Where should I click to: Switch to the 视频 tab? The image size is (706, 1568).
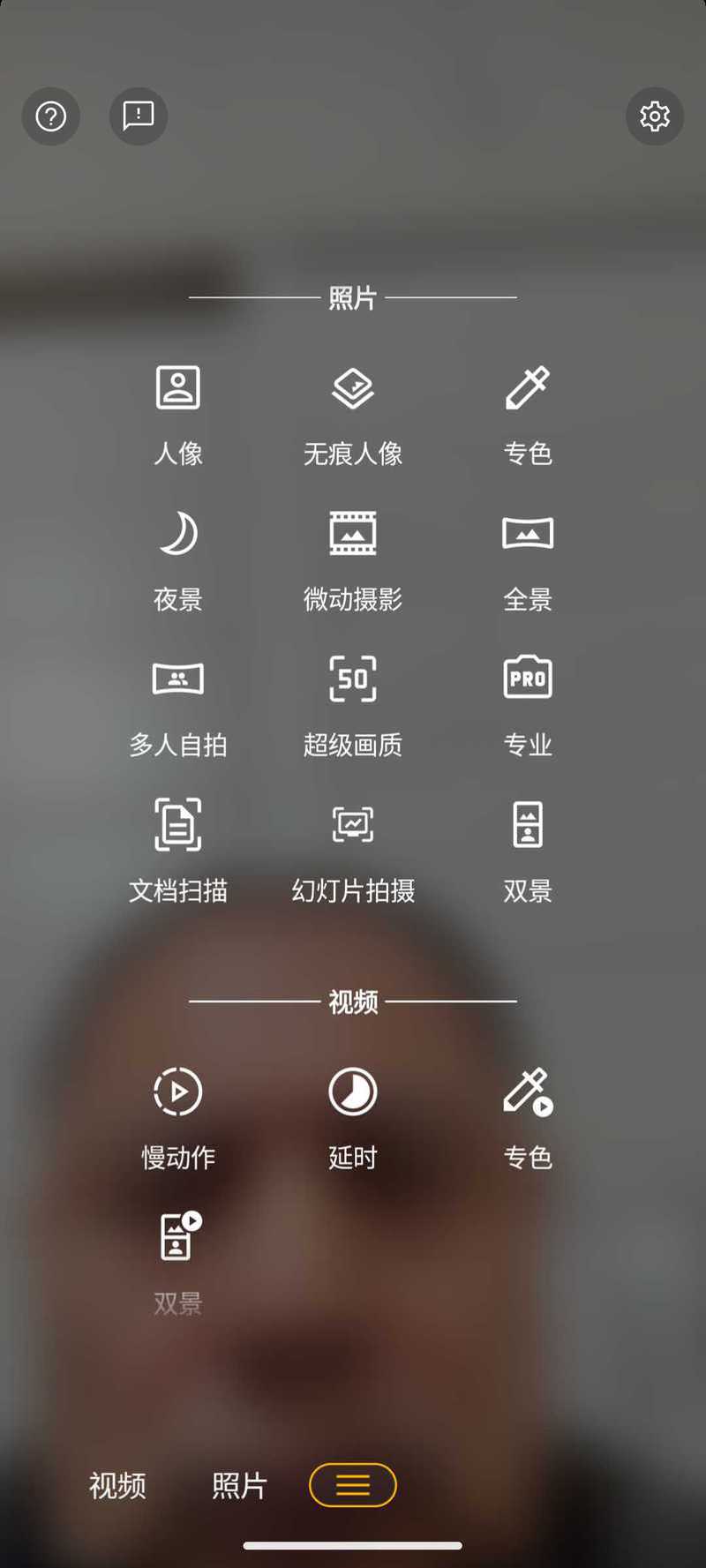[x=117, y=1486]
